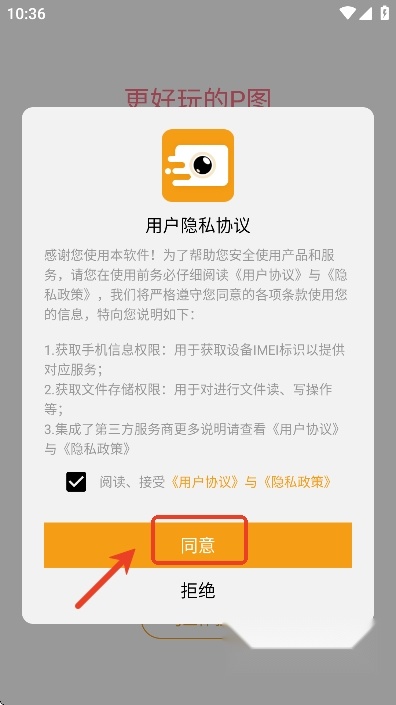Viewport: 396px width, 705px height.
Task: Tap the orange 同意 button
Action: (198, 545)
